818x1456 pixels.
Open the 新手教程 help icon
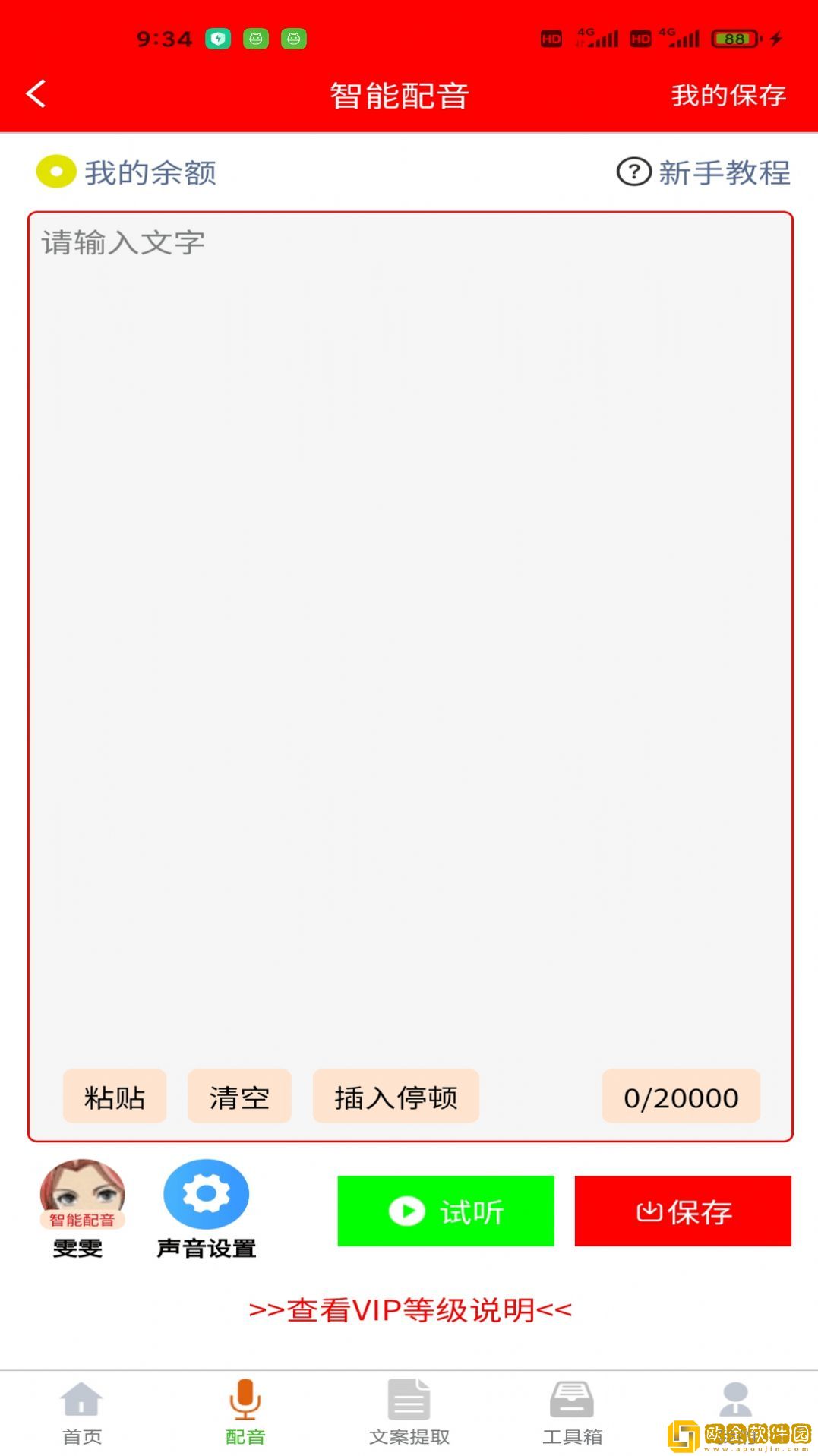633,172
